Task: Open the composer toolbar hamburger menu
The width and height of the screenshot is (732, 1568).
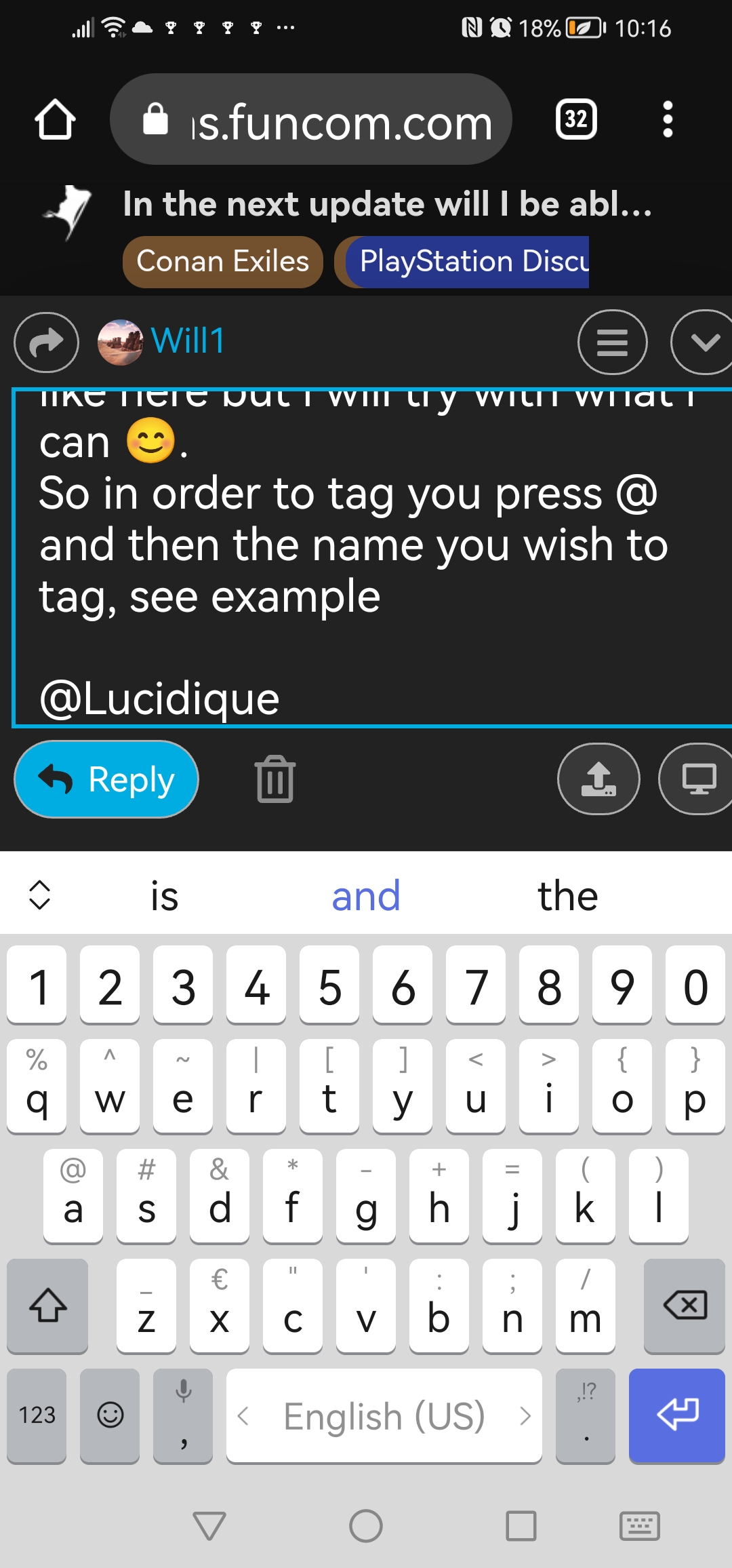Action: [612, 342]
